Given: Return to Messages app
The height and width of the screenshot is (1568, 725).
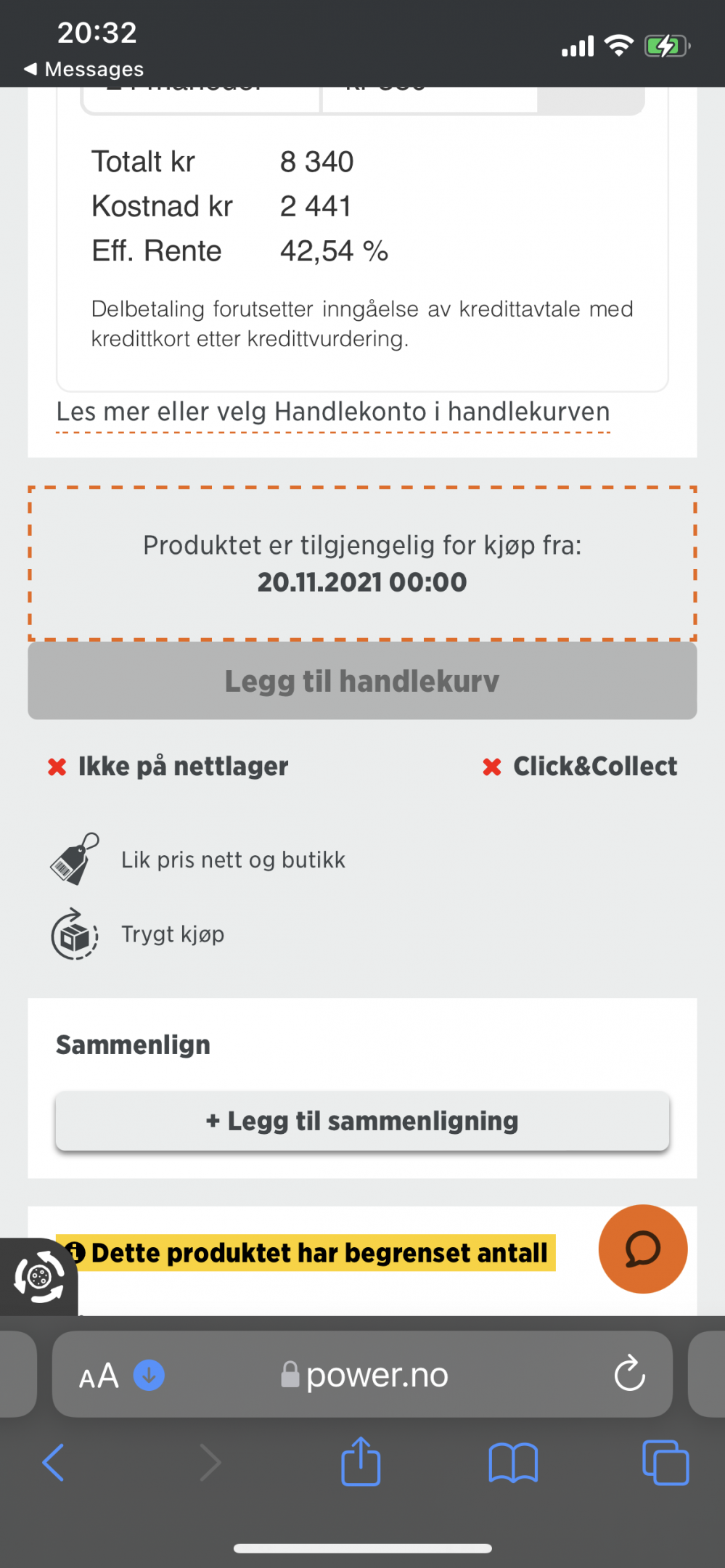Looking at the screenshot, I should 84,69.
